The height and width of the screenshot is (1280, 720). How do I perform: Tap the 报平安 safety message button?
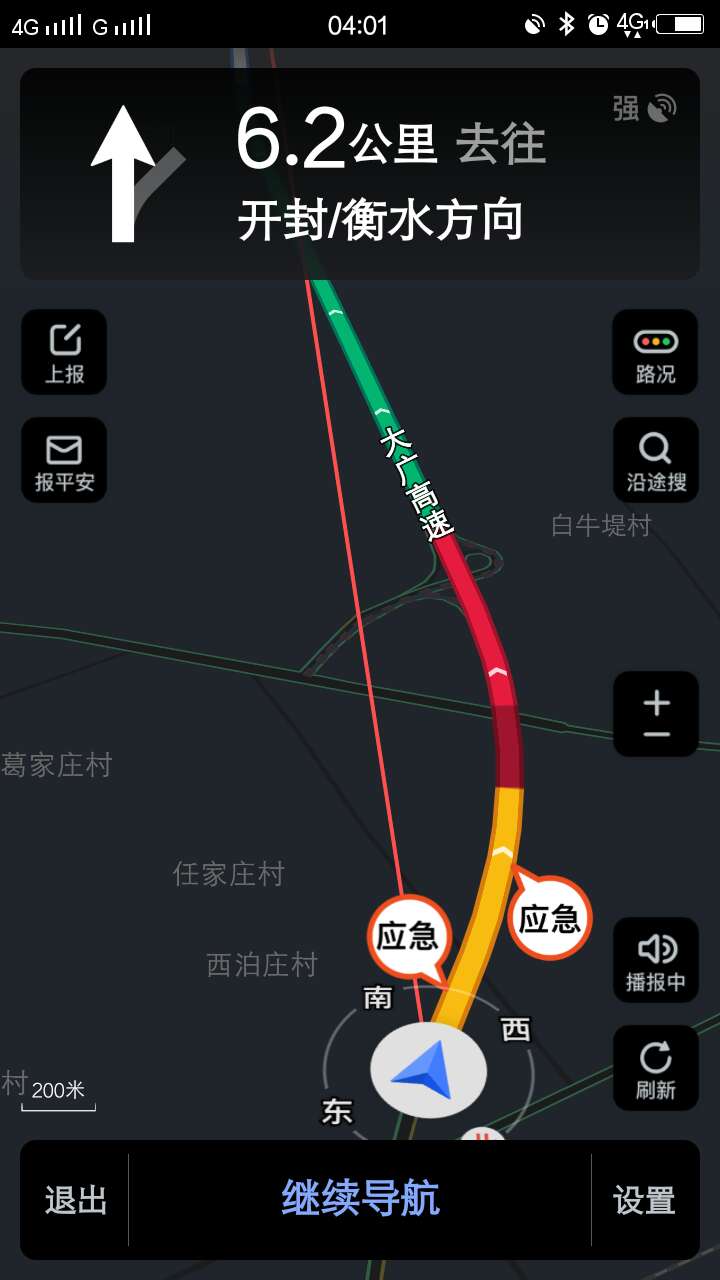(x=64, y=461)
